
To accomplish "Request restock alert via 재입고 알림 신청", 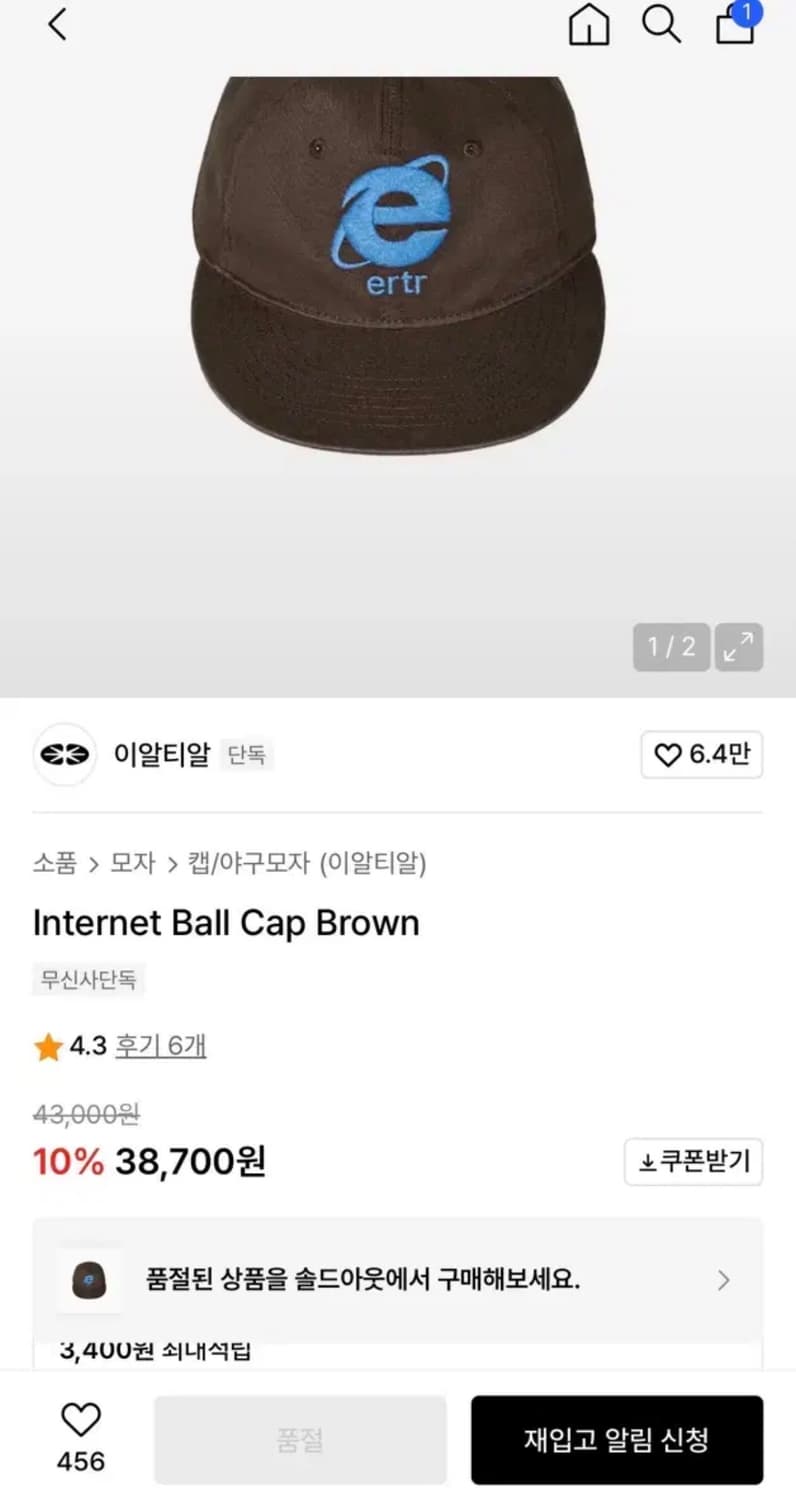I will [x=617, y=1438].
